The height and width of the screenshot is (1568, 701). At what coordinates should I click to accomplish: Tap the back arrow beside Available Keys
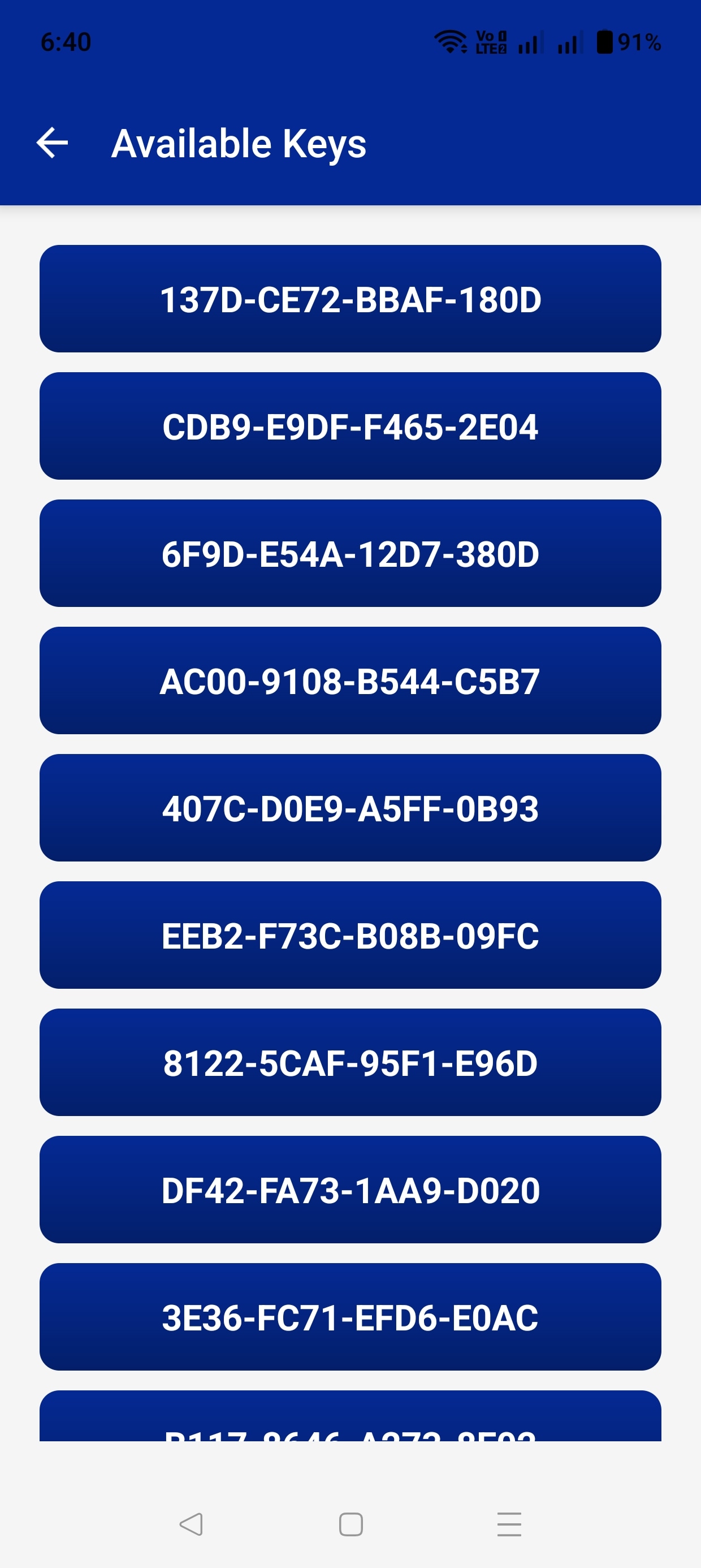click(x=53, y=144)
